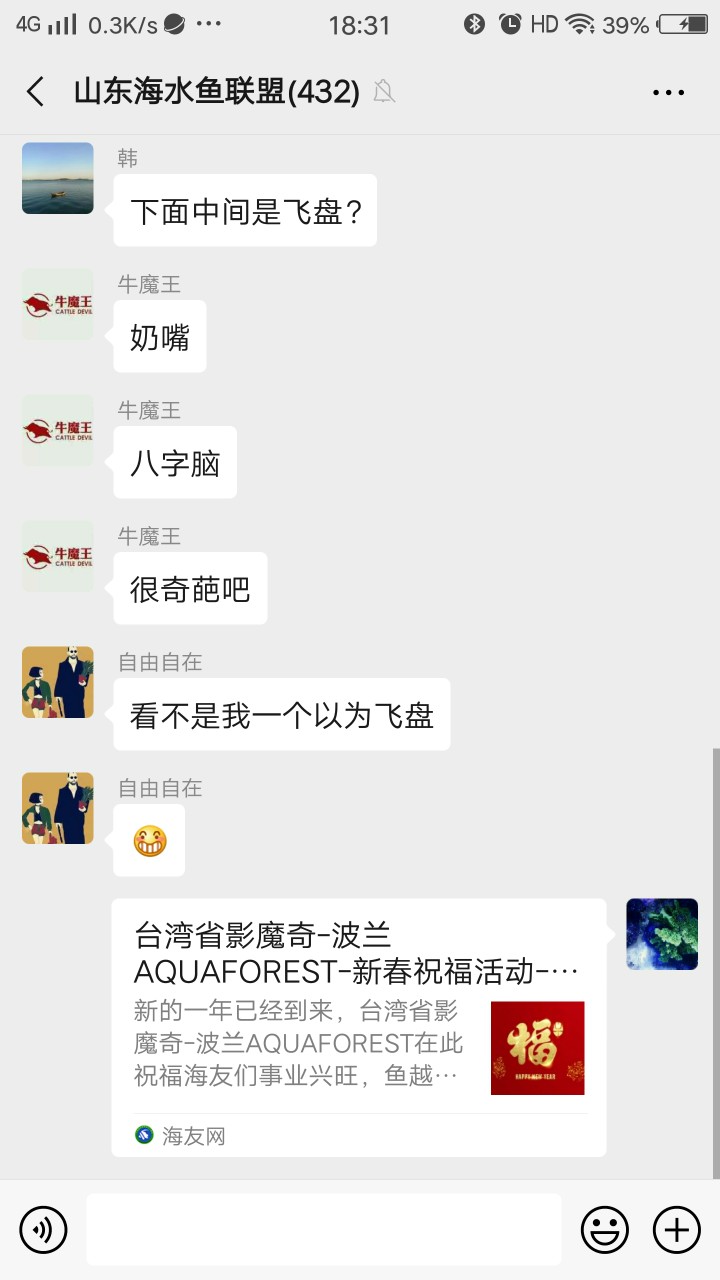
Task: Open the chat's three-dot options menu
Action: point(668,92)
